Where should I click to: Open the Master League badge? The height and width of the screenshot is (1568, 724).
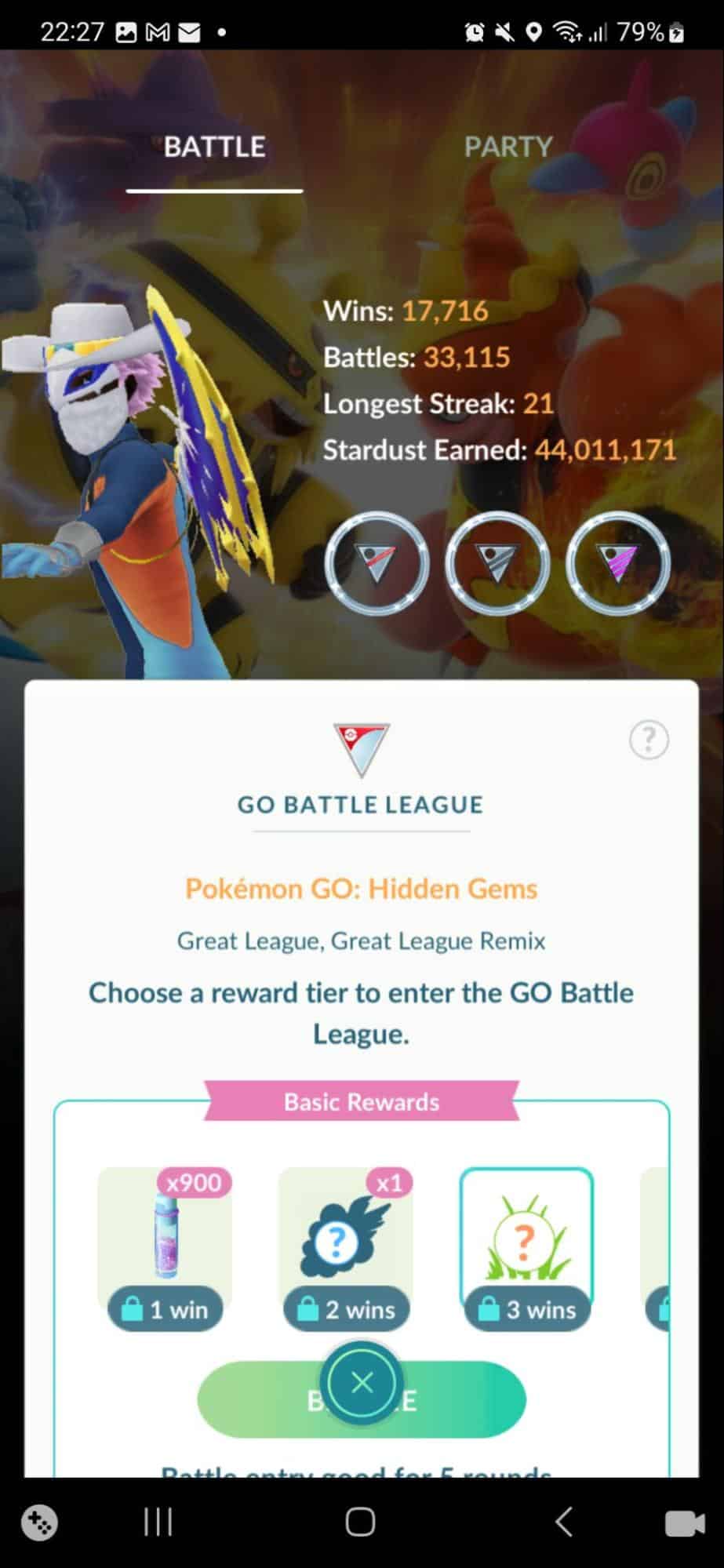(617, 563)
